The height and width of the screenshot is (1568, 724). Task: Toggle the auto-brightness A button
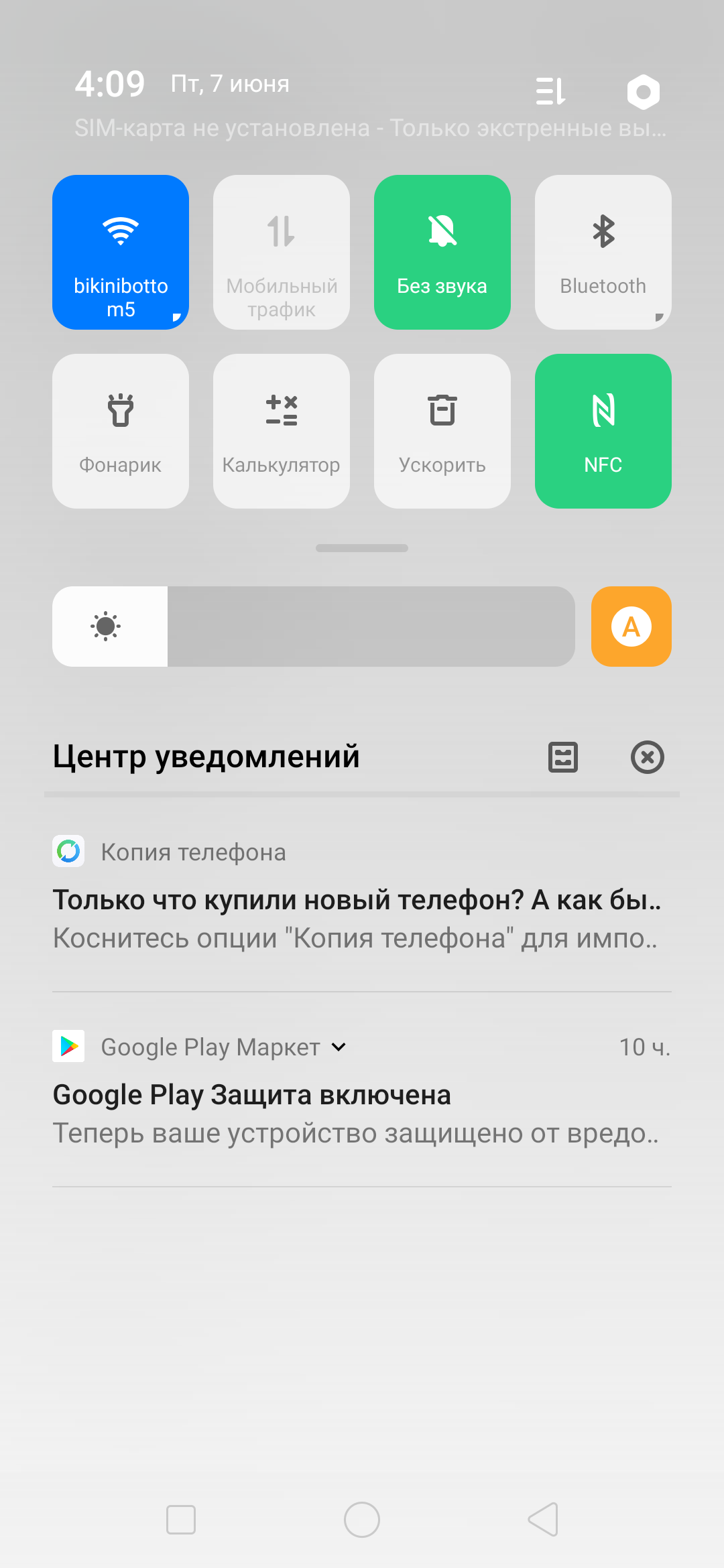coord(631,627)
